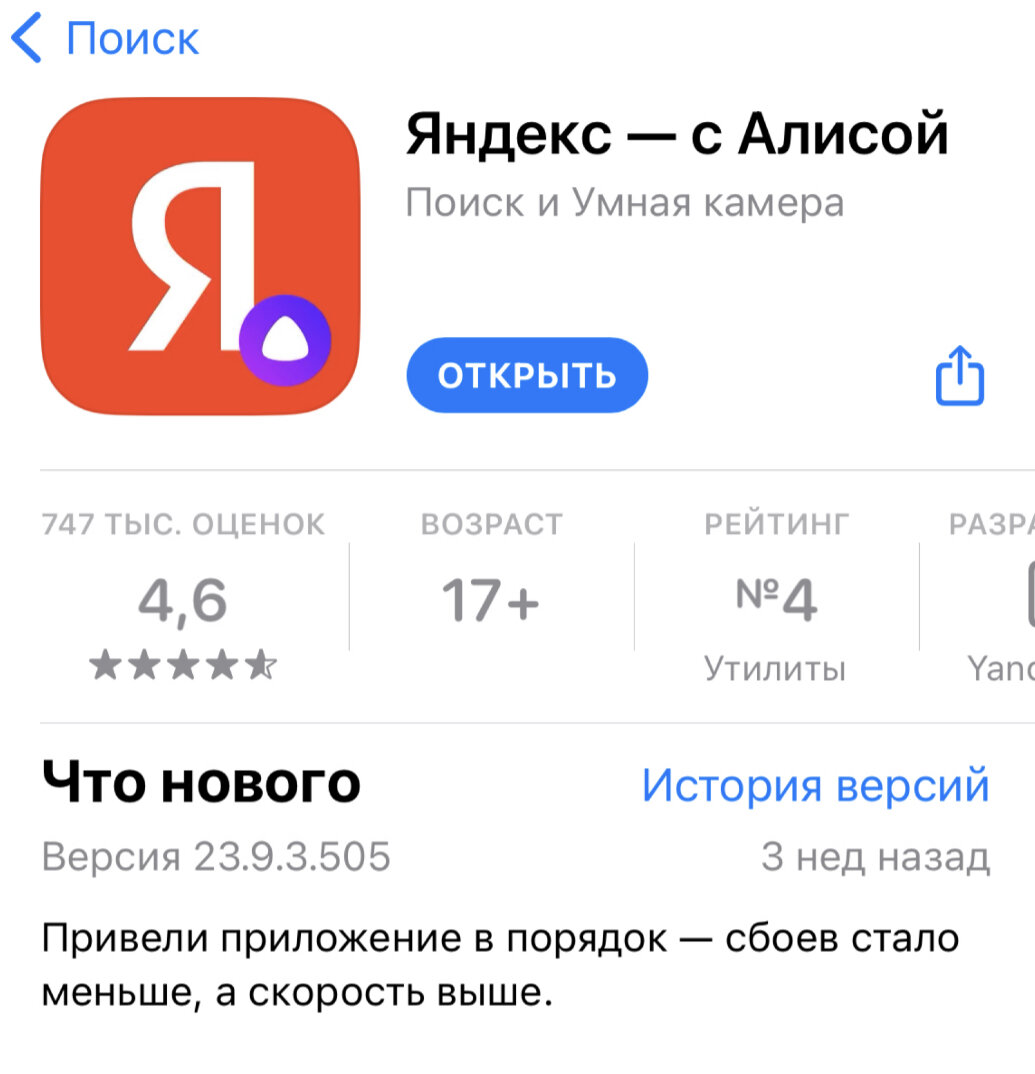Tap the share icon
This screenshot has height=1074, width=1035.
coord(958,375)
